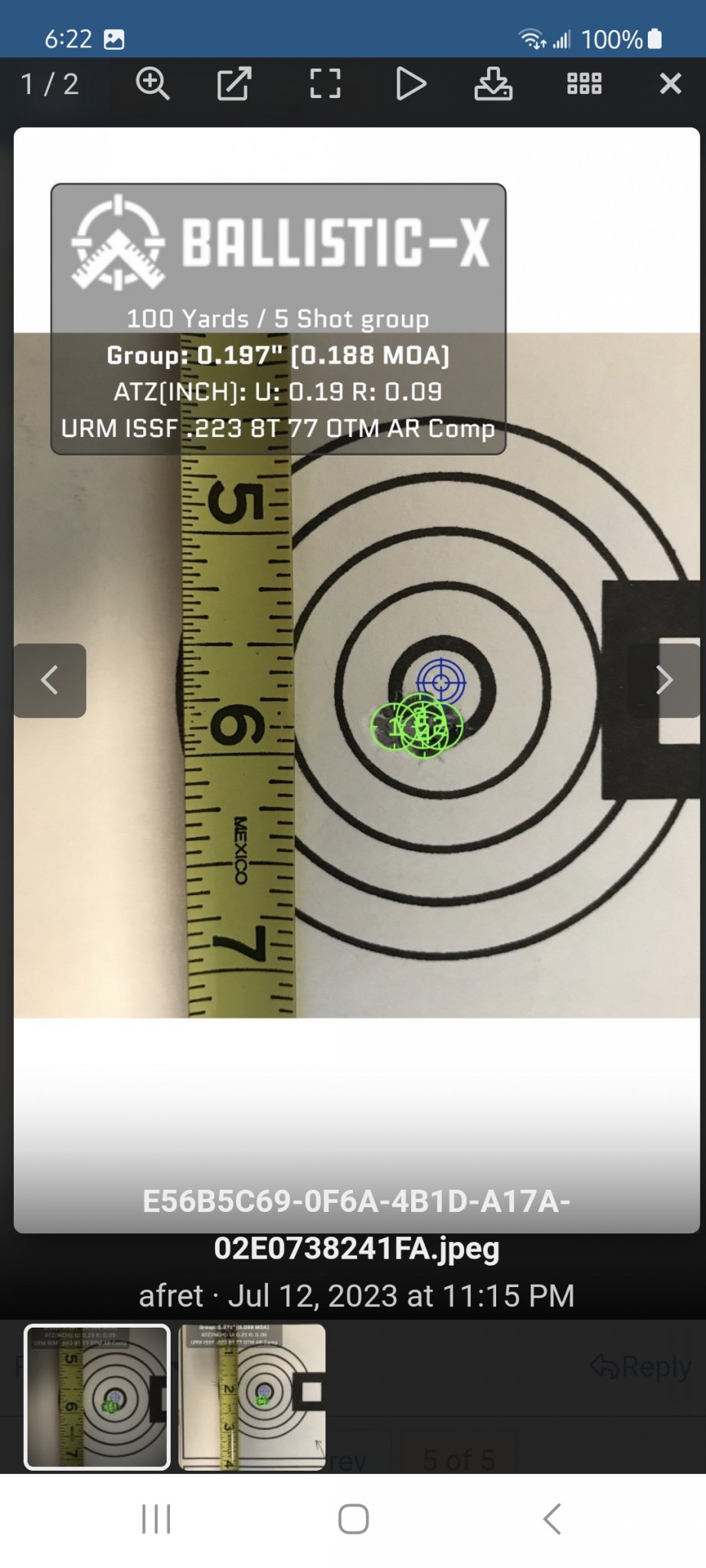Start the slideshow
706x1568 pixels.
[x=410, y=83]
